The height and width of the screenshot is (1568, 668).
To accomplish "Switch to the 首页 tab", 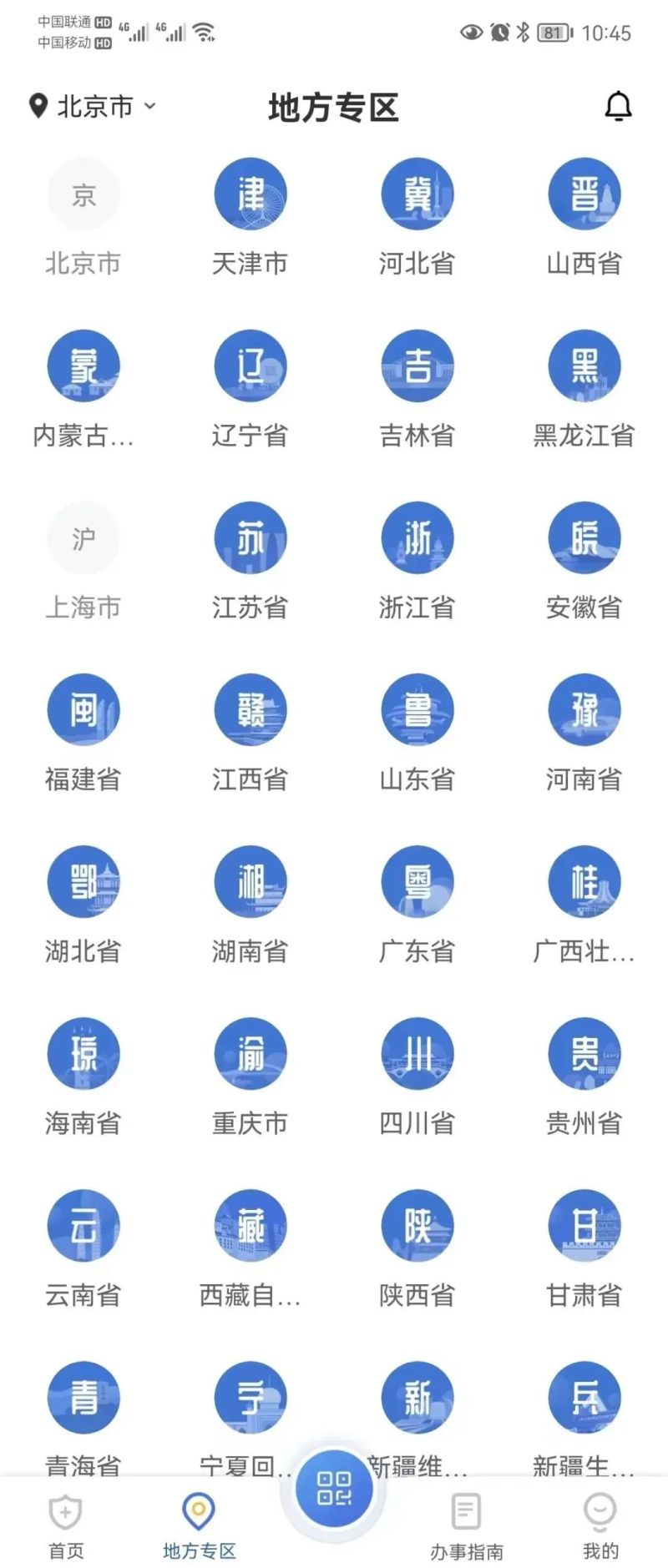I will coord(66,1526).
